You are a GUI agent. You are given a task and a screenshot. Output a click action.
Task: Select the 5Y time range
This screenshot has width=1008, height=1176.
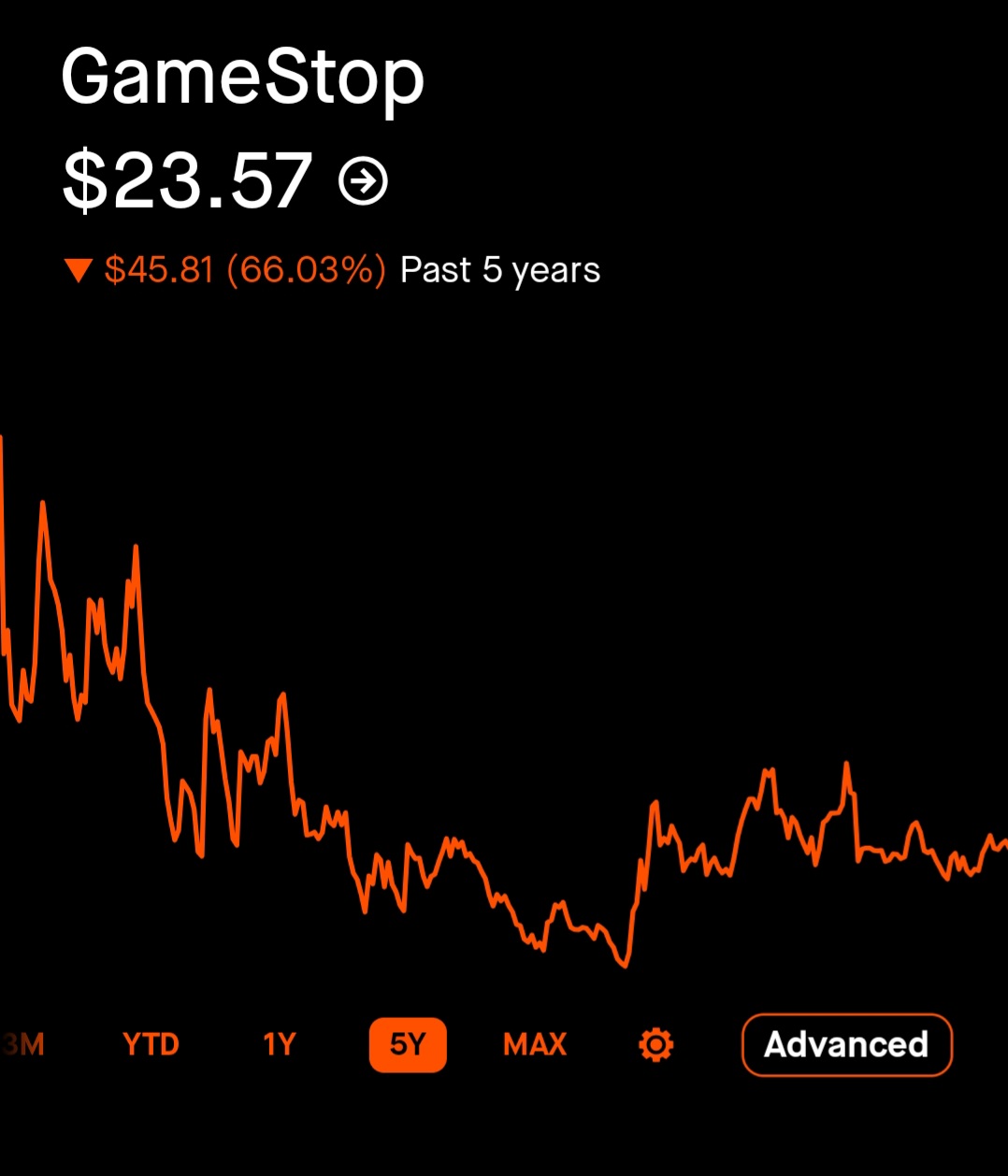tap(408, 1044)
